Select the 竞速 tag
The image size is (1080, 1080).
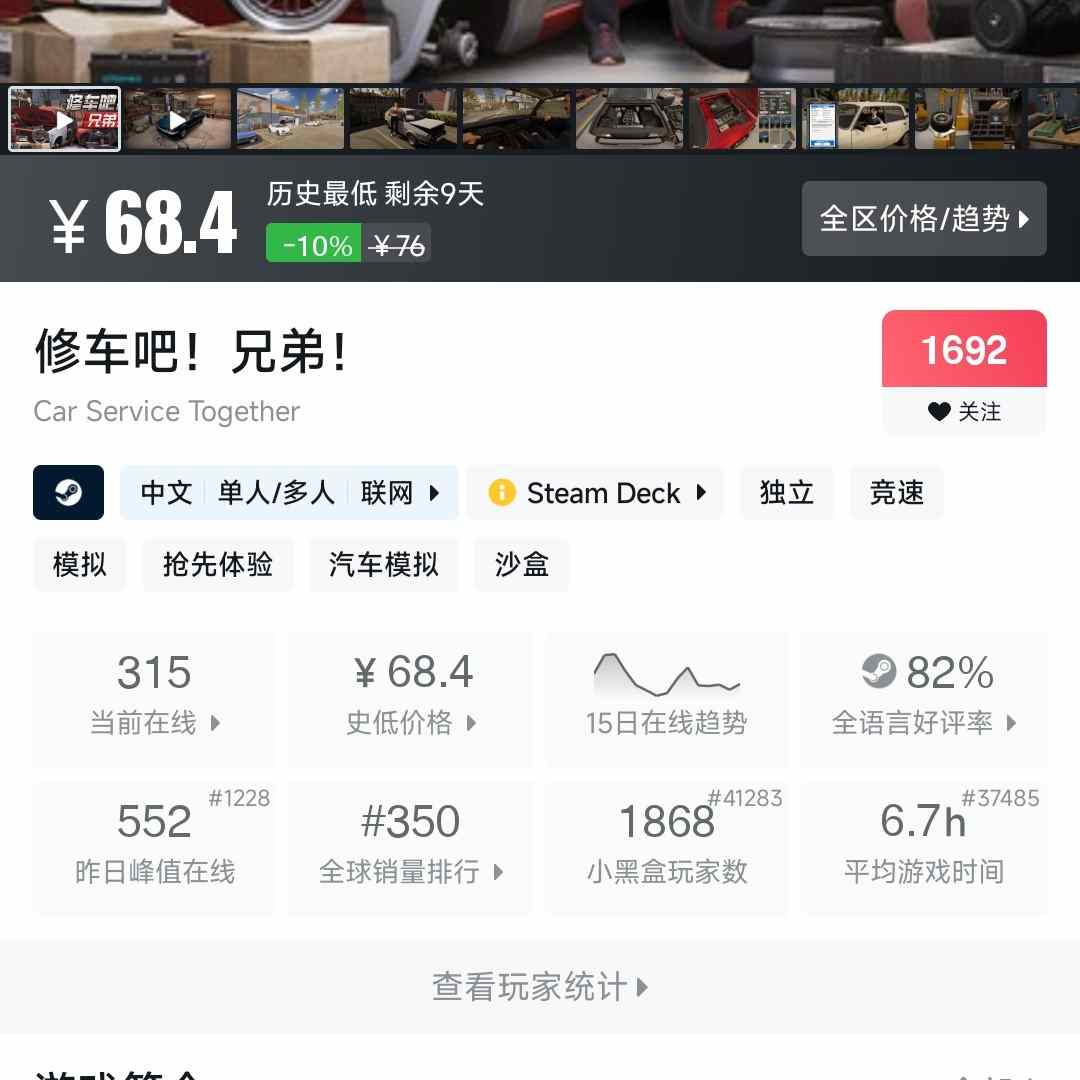pyautogui.click(x=896, y=493)
